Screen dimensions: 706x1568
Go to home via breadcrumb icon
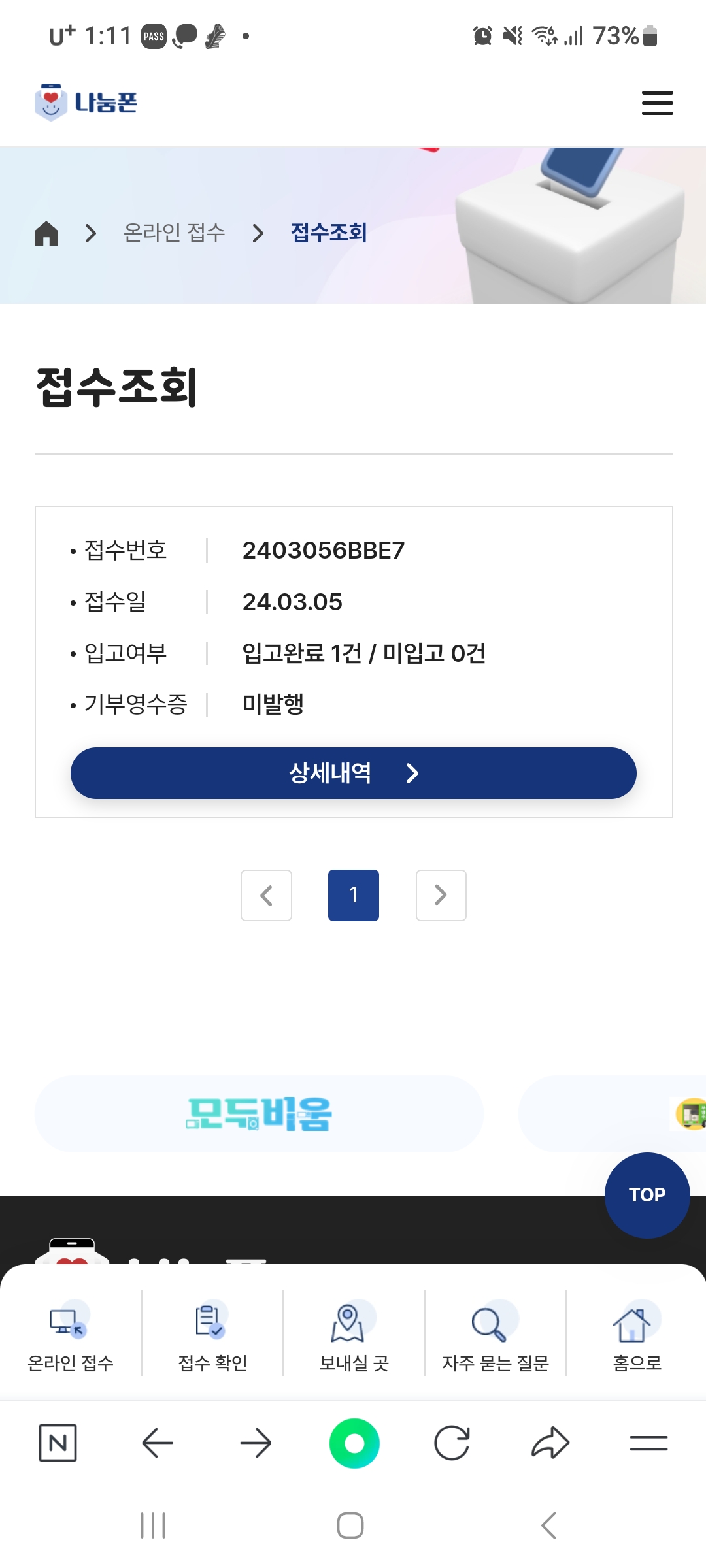tap(46, 233)
